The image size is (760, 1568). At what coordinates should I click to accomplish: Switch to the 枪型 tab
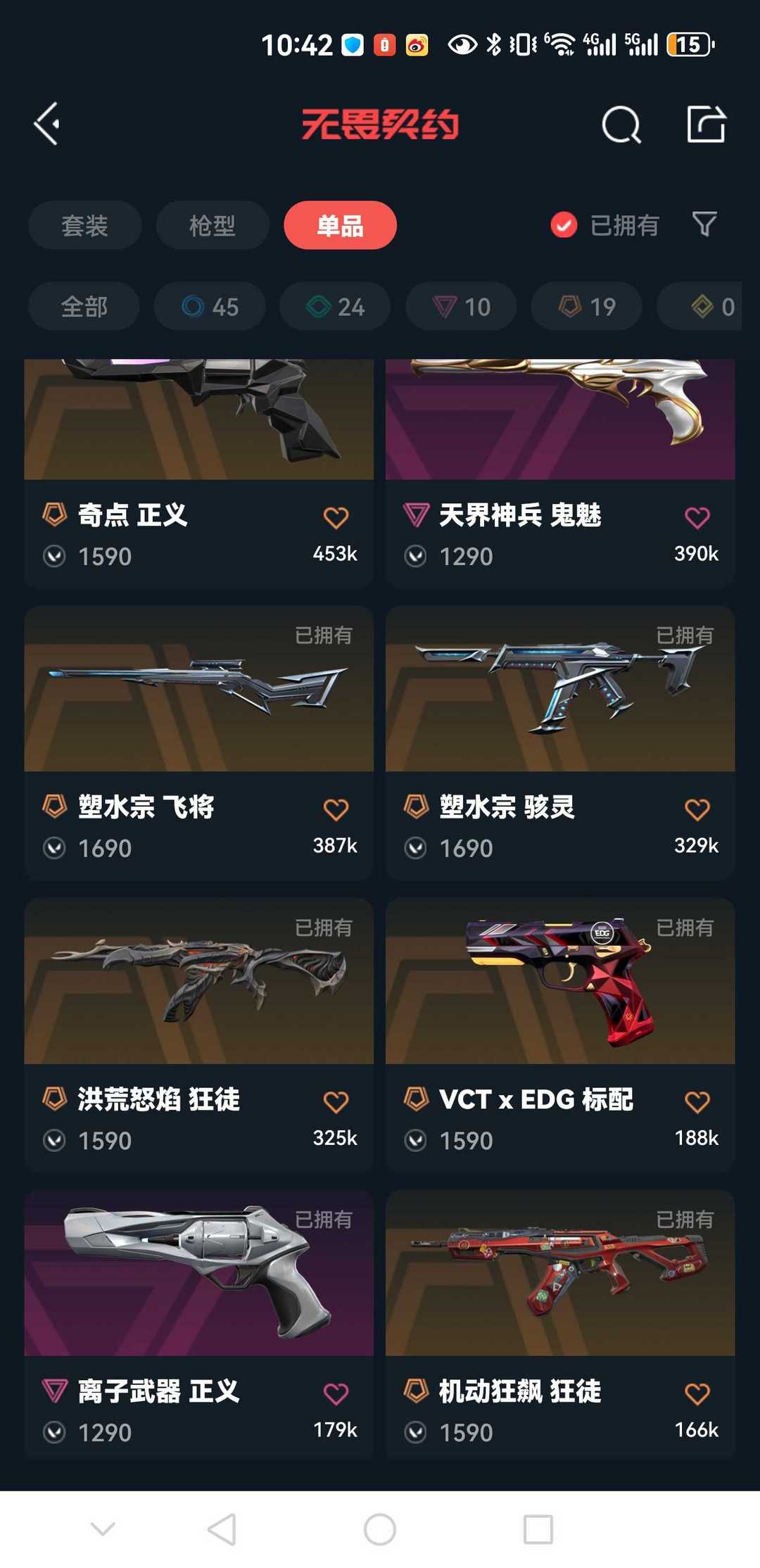pos(212,225)
